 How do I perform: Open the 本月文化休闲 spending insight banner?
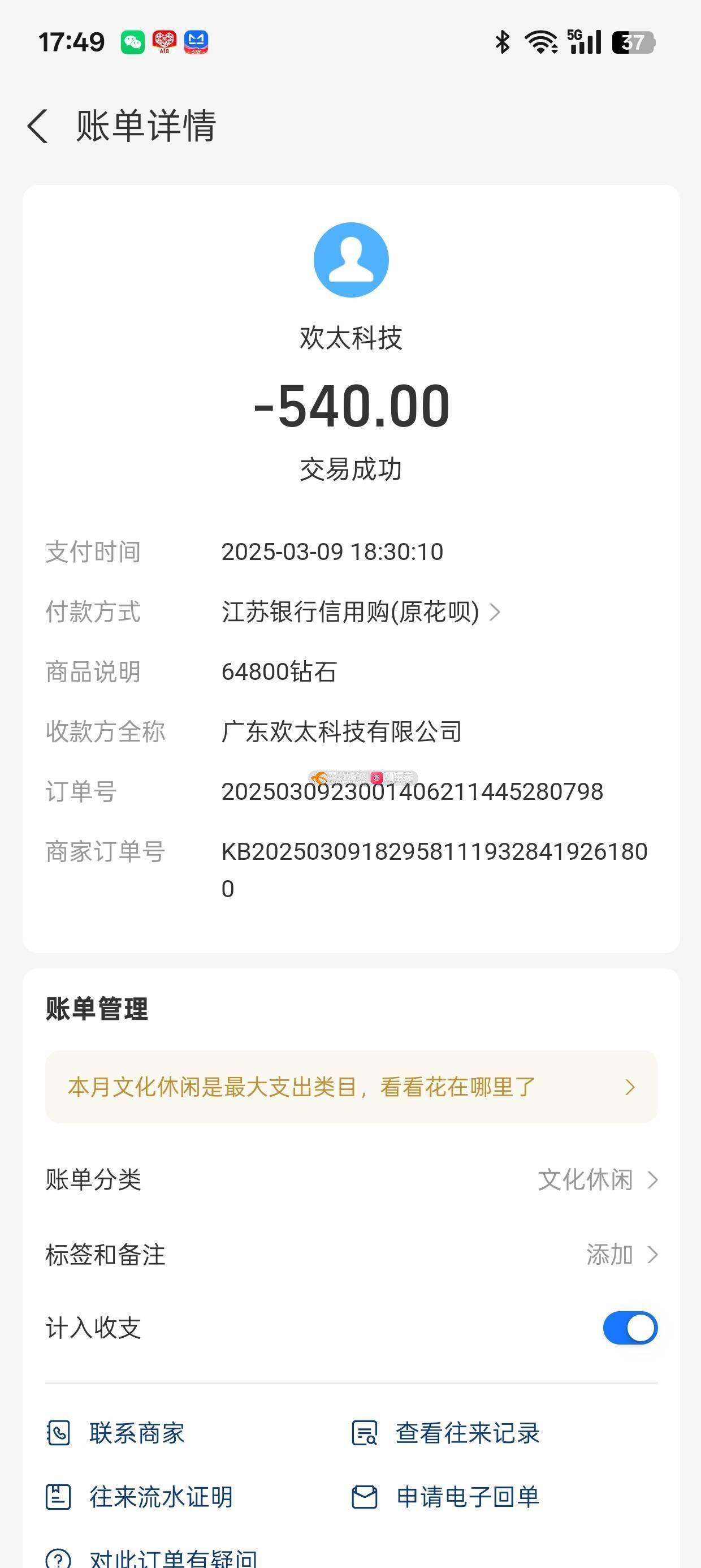pyautogui.click(x=351, y=1087)
